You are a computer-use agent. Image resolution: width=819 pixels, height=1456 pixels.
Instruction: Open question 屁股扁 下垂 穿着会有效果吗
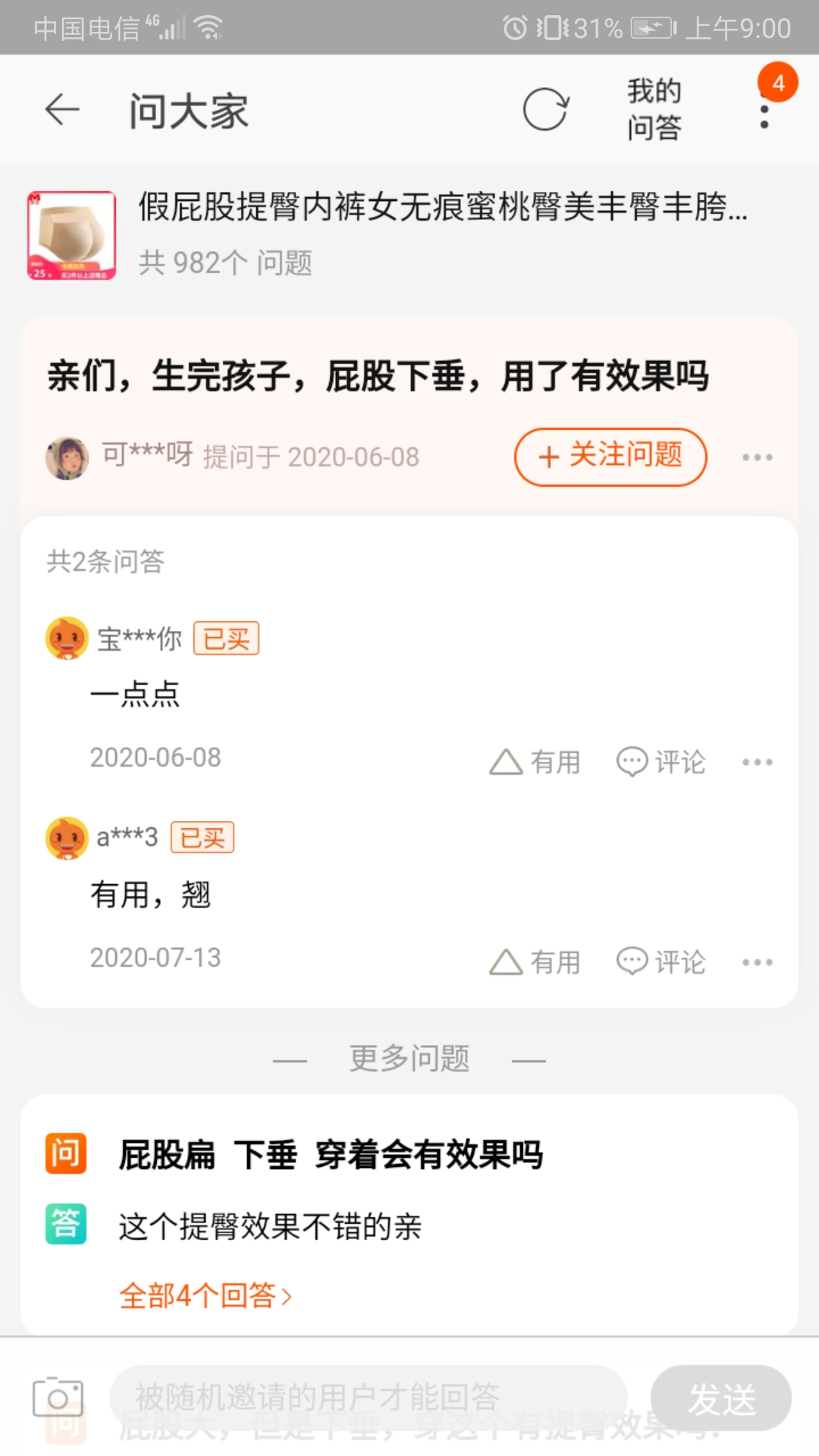pyautogui.click(x=331, y=1154)
